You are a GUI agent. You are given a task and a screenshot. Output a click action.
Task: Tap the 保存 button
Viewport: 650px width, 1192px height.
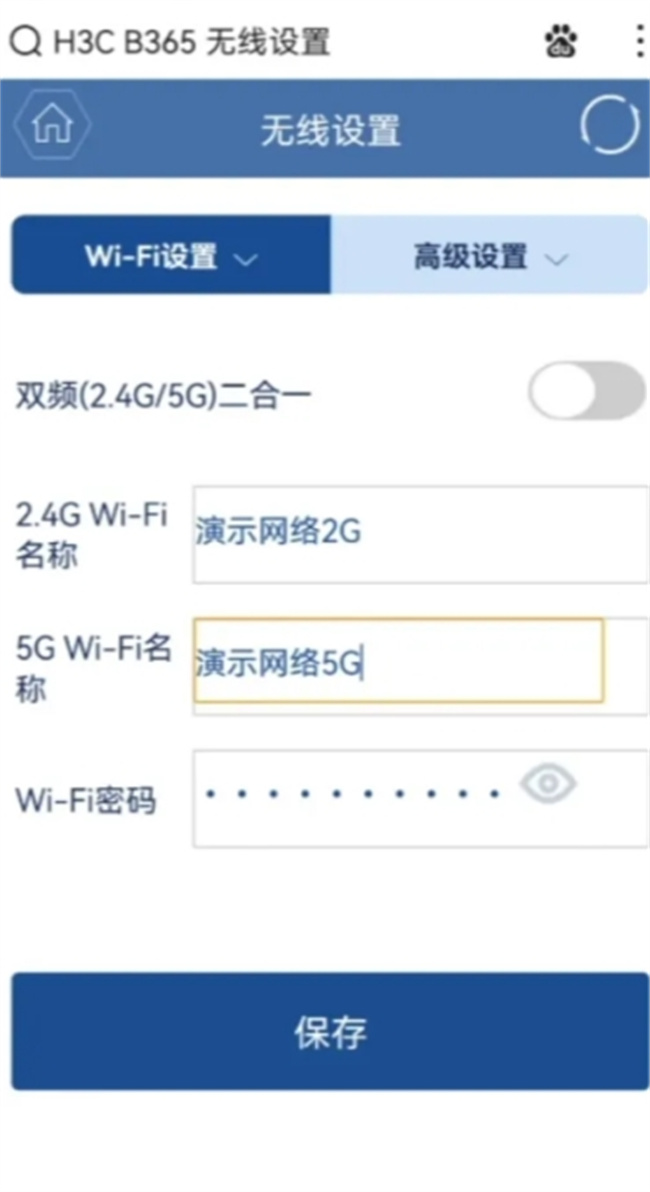tap(330, 1031)
